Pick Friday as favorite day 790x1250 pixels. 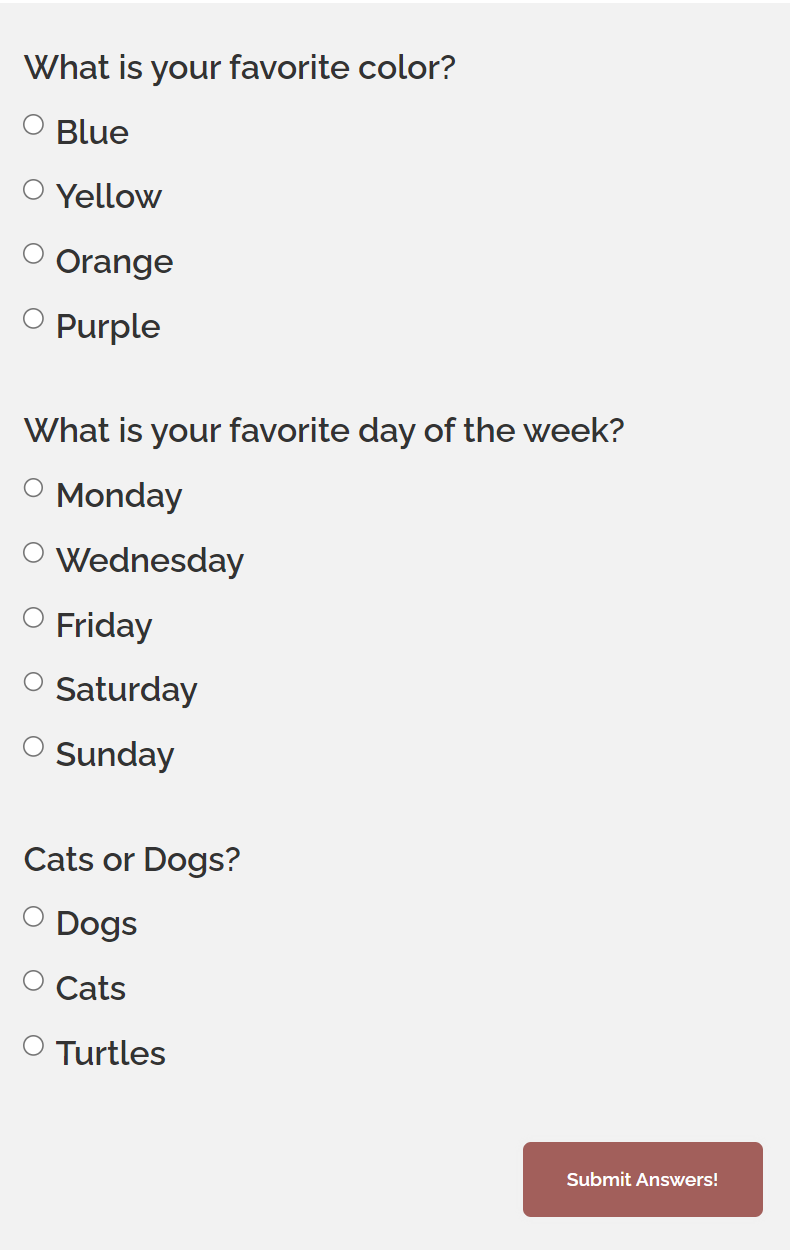(34, 618)
